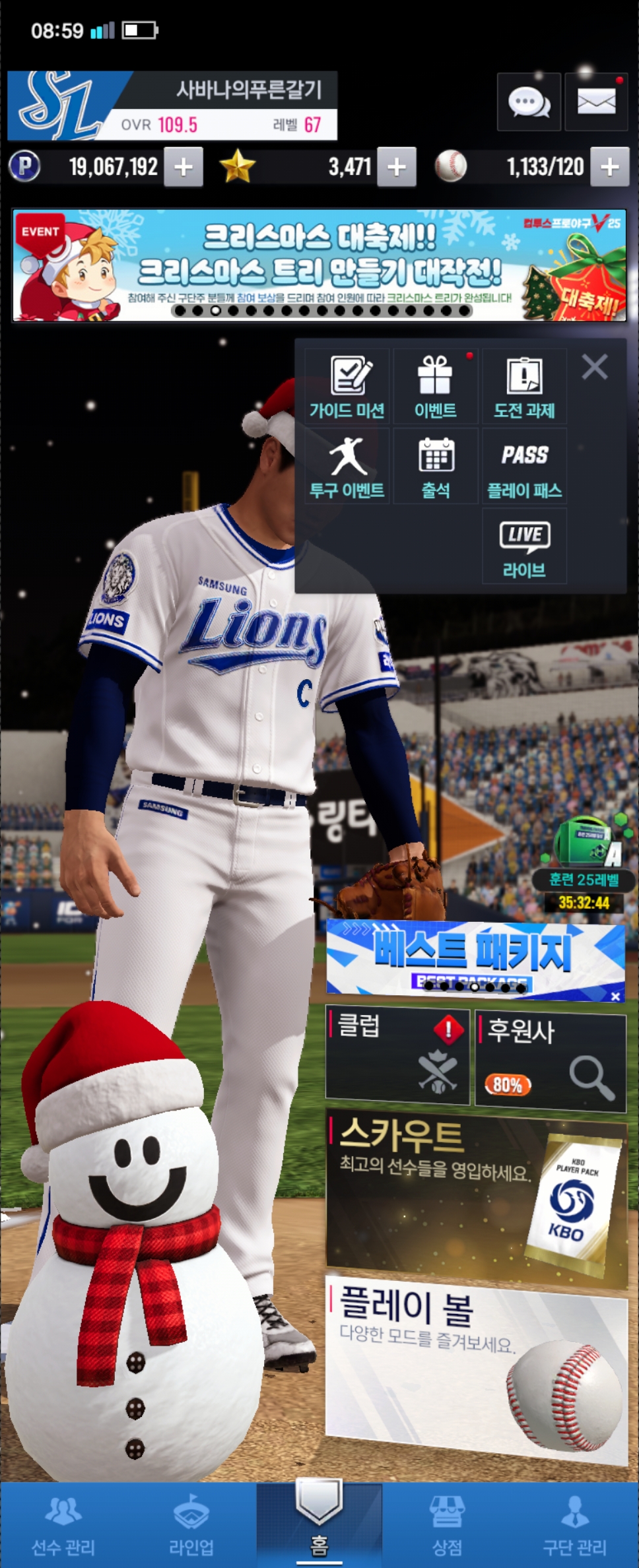Open 투구 이벤트 menu

tap(347, 467)
